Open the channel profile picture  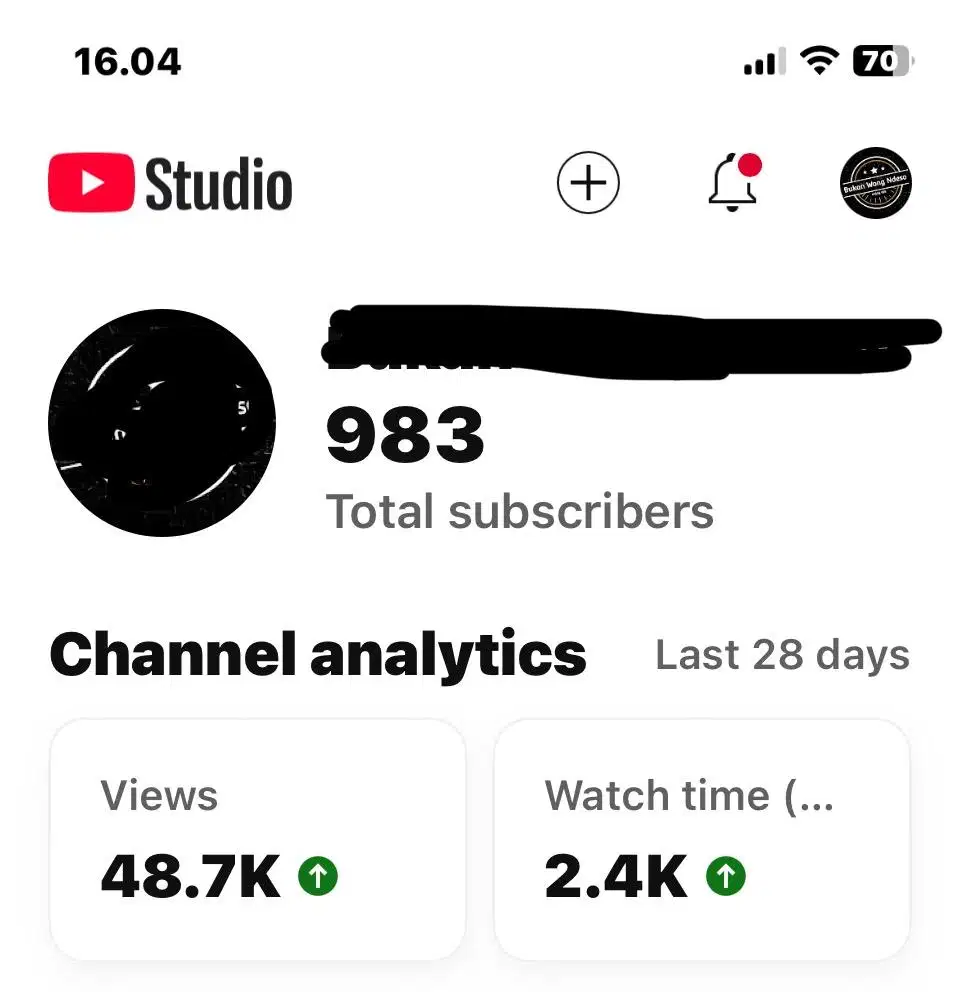[162, 423]
